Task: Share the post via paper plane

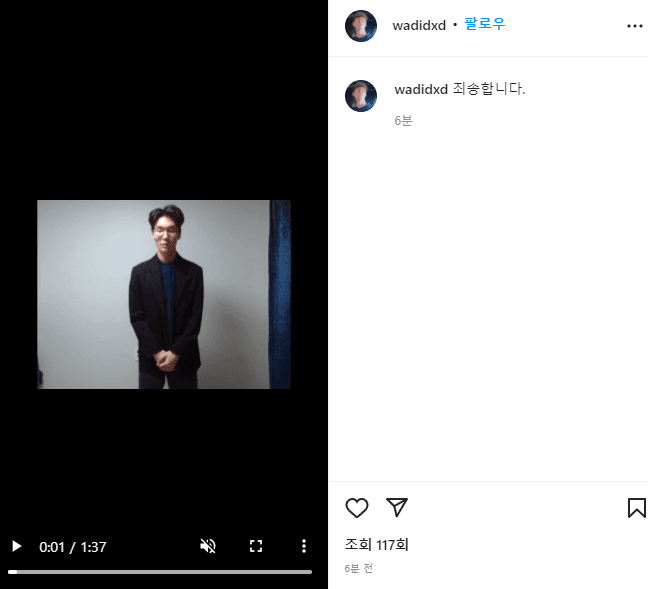Action: click(397, 507)
